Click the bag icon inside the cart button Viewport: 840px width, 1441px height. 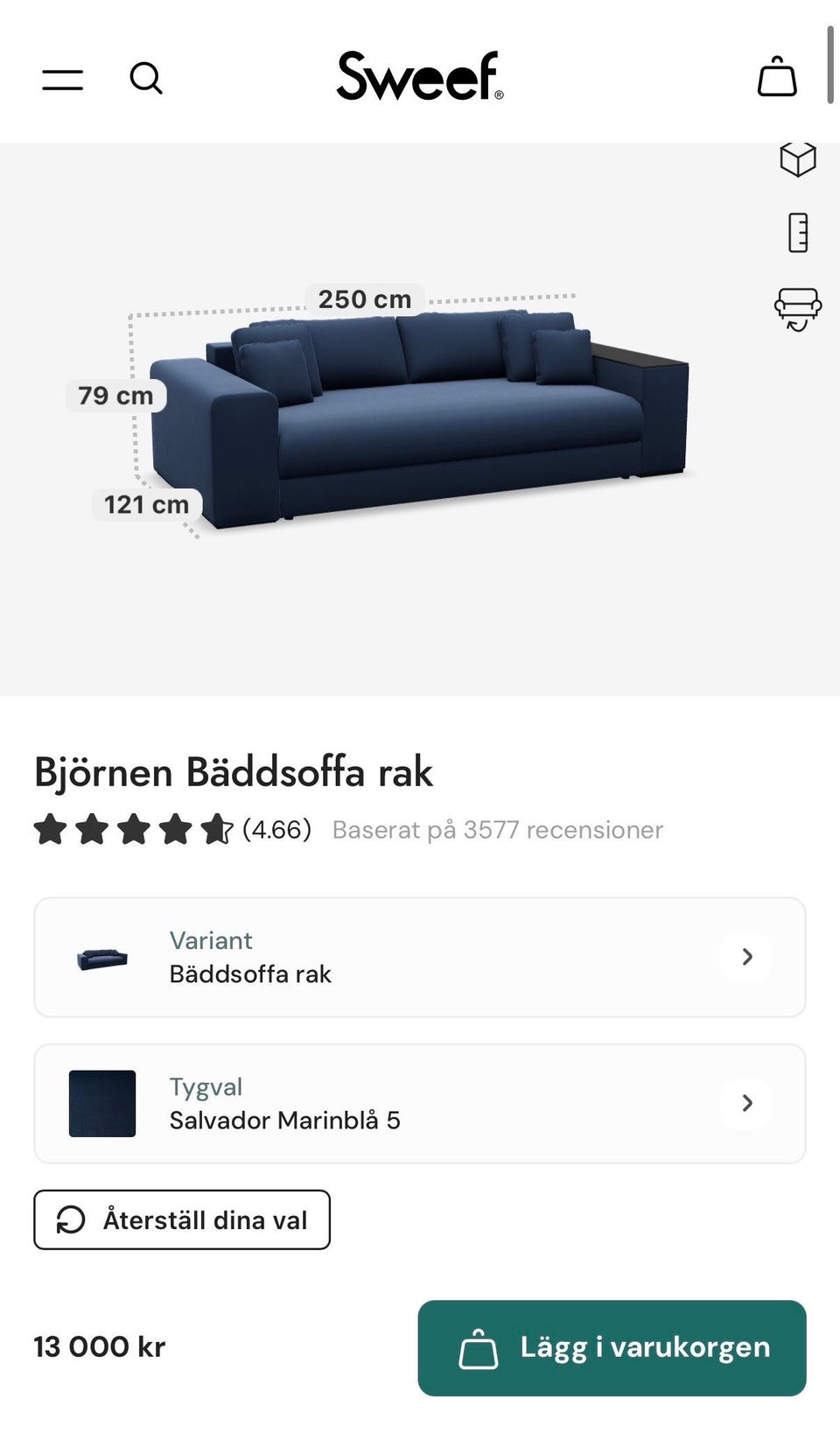479,1346
